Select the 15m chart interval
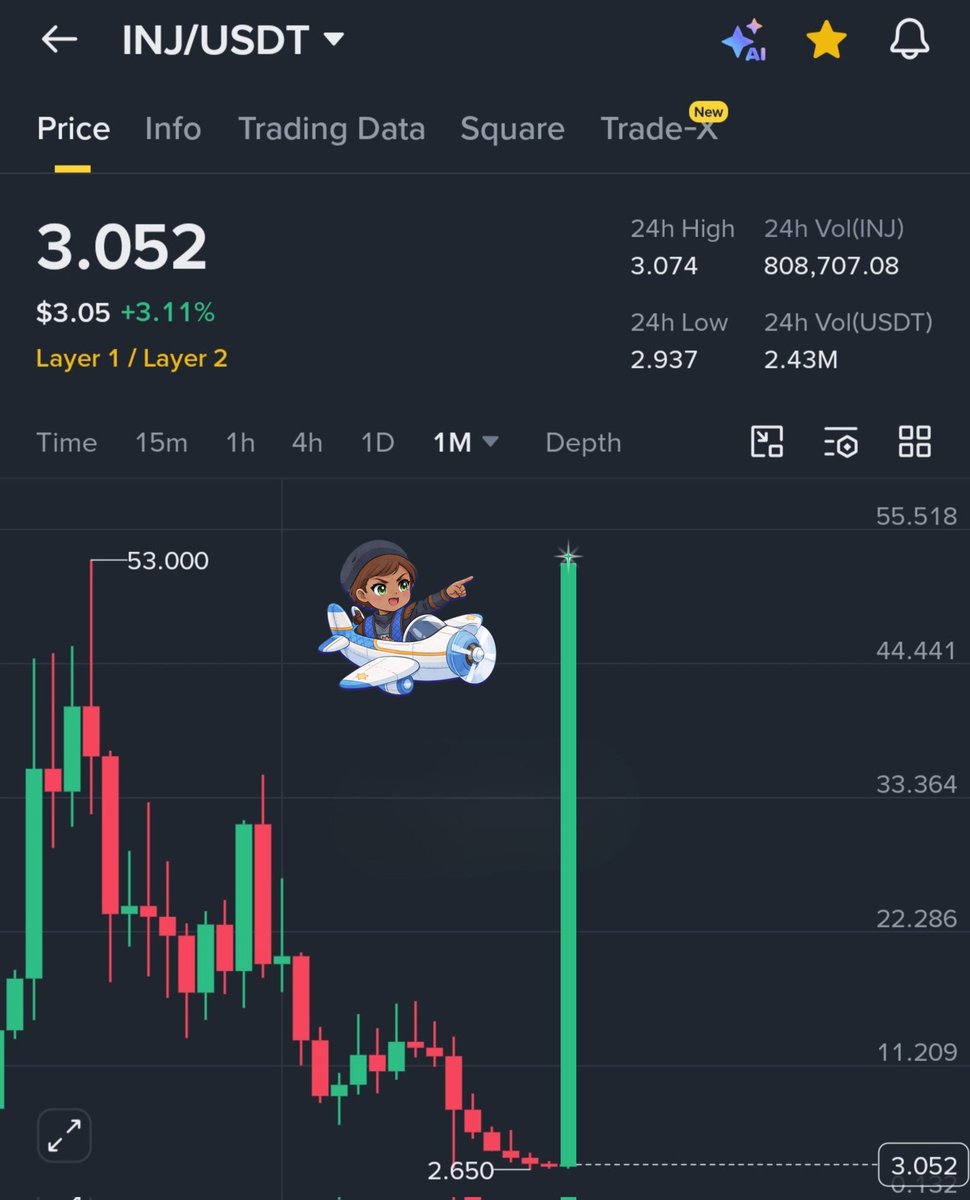 pos(161,442)
